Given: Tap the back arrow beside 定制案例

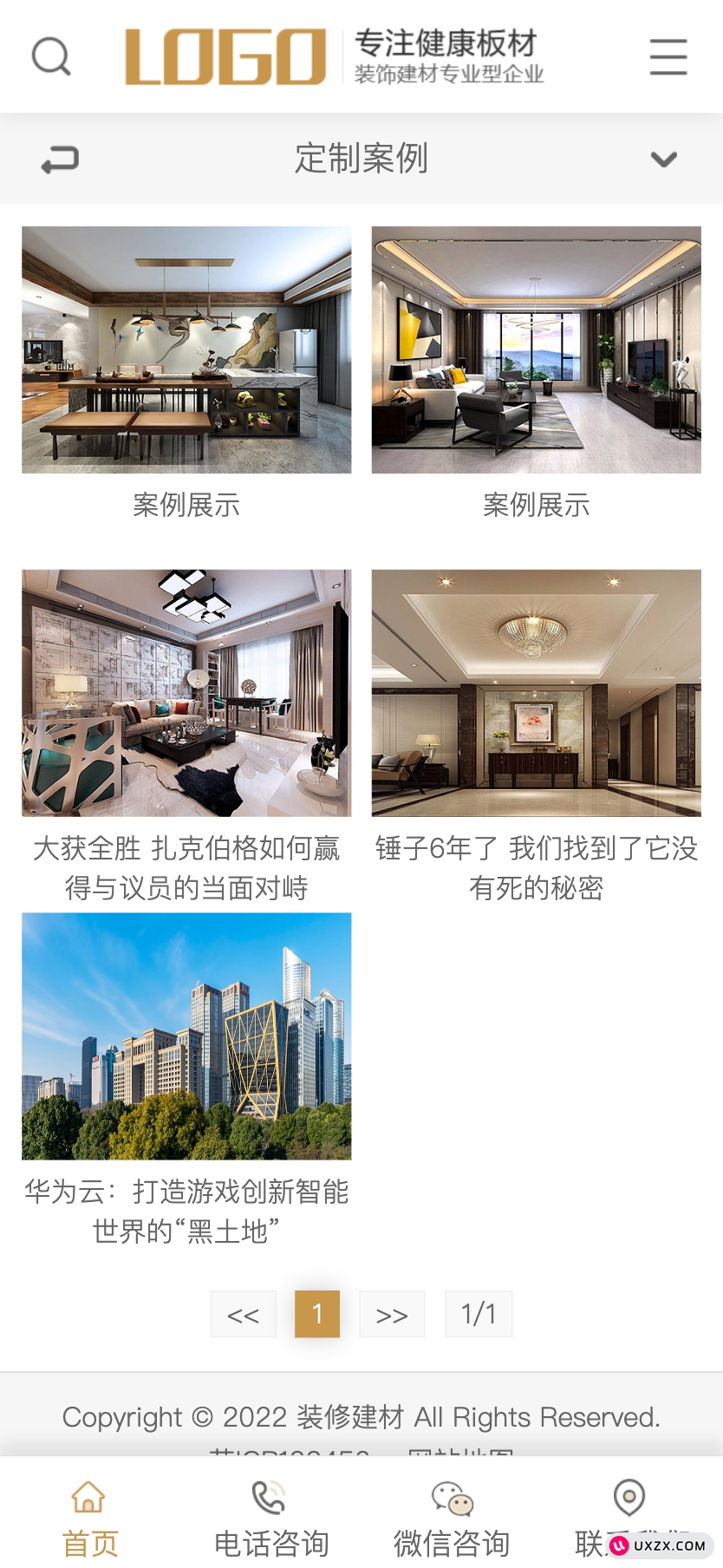Looking at the screenshot, I should pos(60,160).
